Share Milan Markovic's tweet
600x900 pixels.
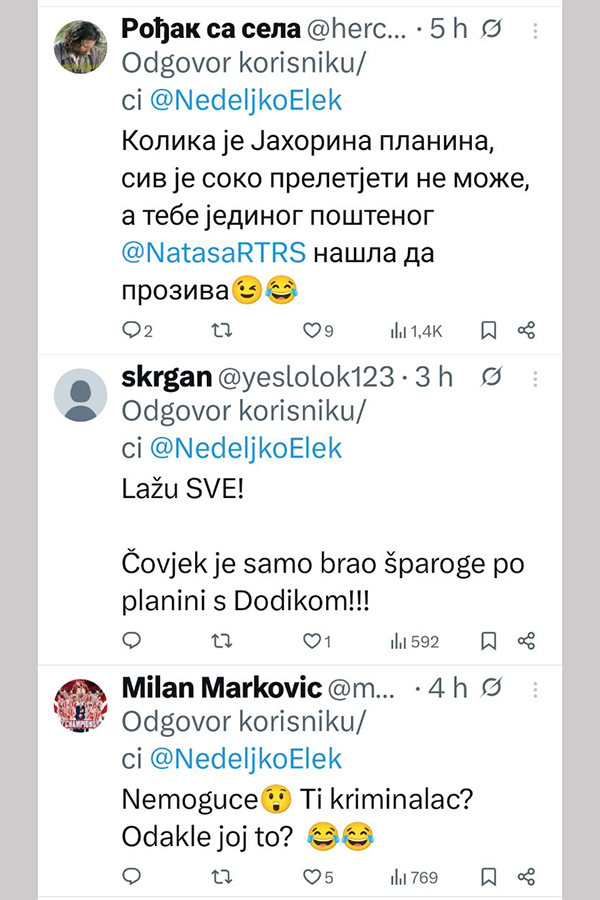tap(527, 877)
